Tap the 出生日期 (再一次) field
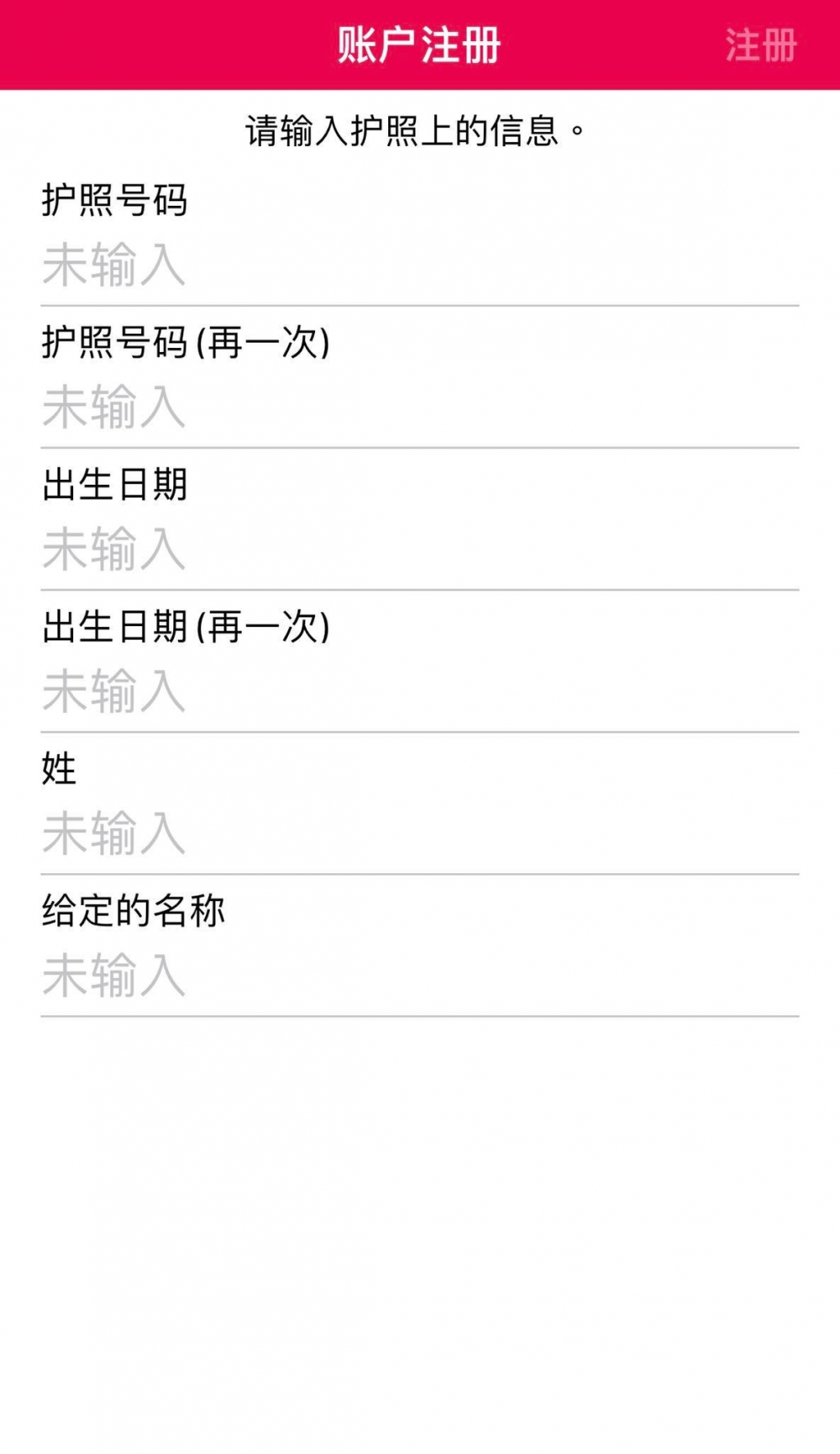The width and height of the screenshot is (840, 1454). coord(420,692)
